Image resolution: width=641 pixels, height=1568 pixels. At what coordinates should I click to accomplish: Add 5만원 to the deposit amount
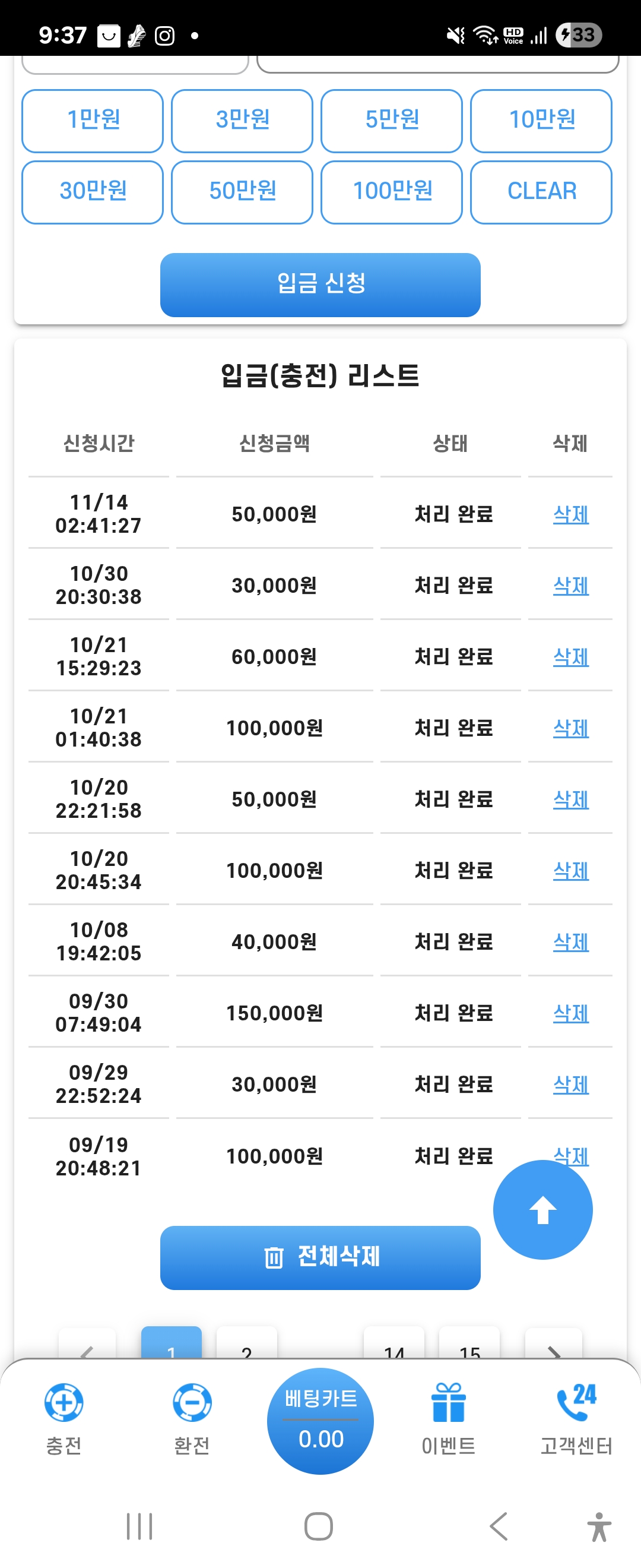[392, 121]
